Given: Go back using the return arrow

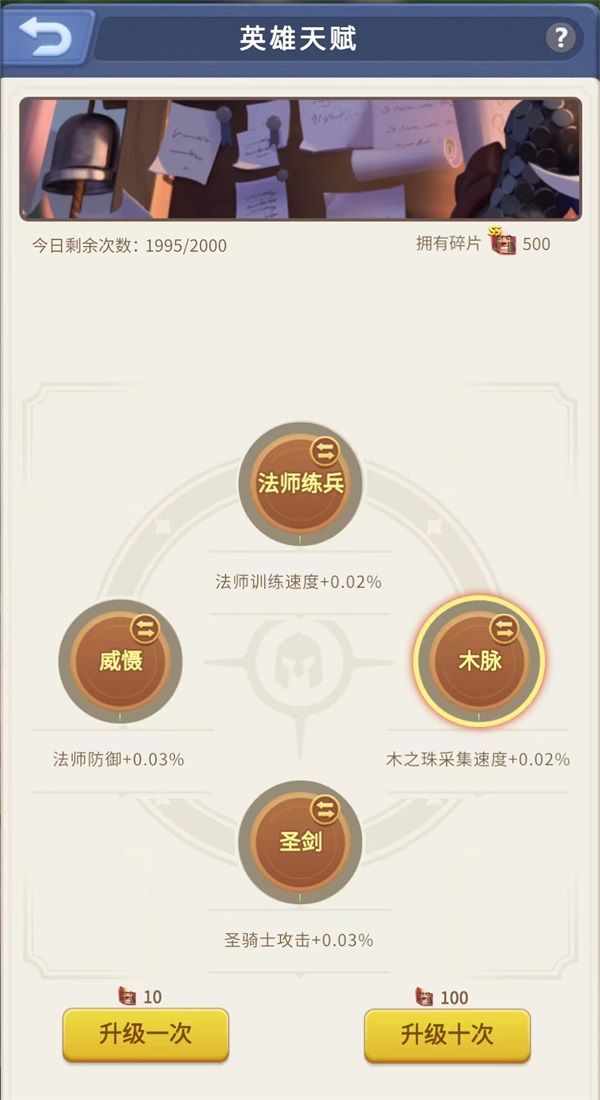Looking at the screenshot, I should tap(45, 38).
